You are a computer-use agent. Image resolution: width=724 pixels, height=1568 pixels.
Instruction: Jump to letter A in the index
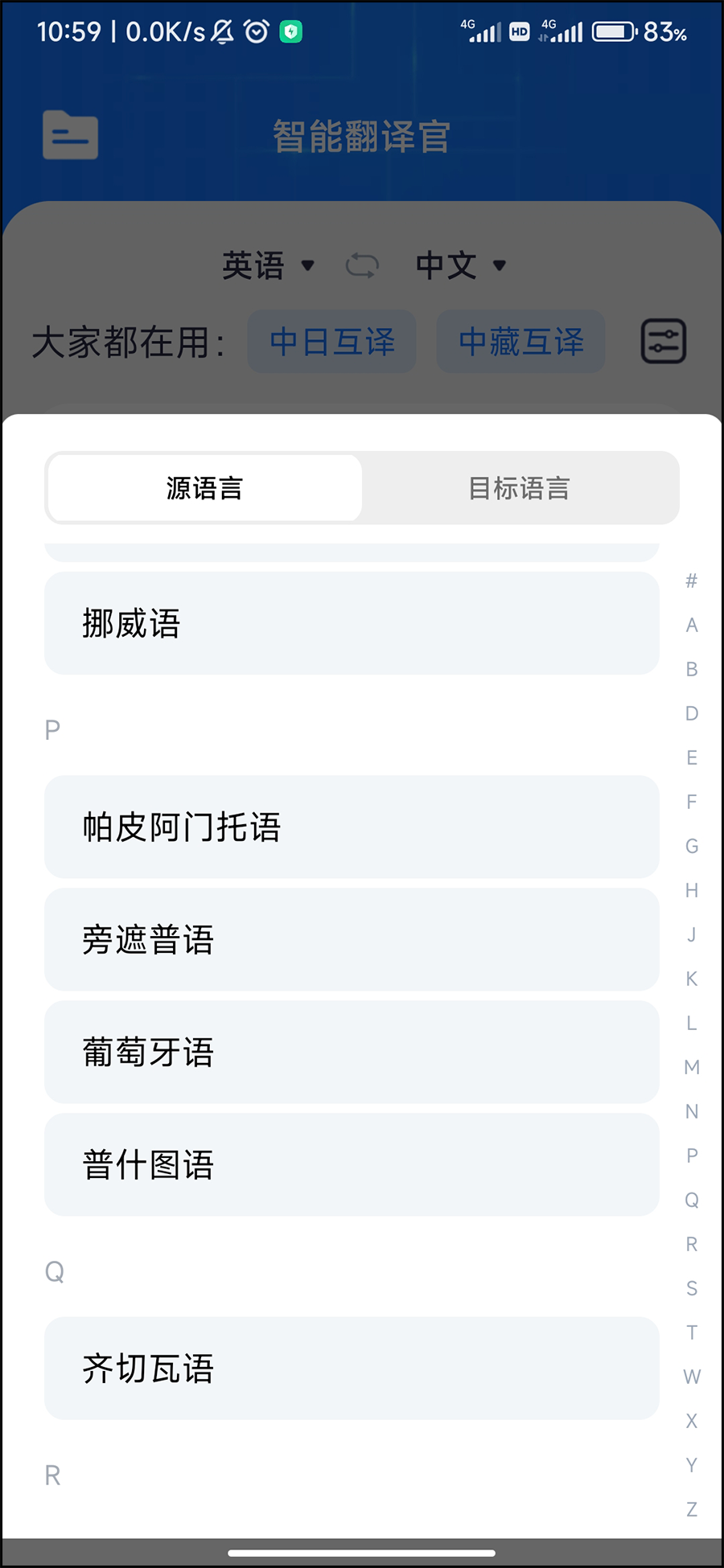pyautogui.click(x=692, y=625)
